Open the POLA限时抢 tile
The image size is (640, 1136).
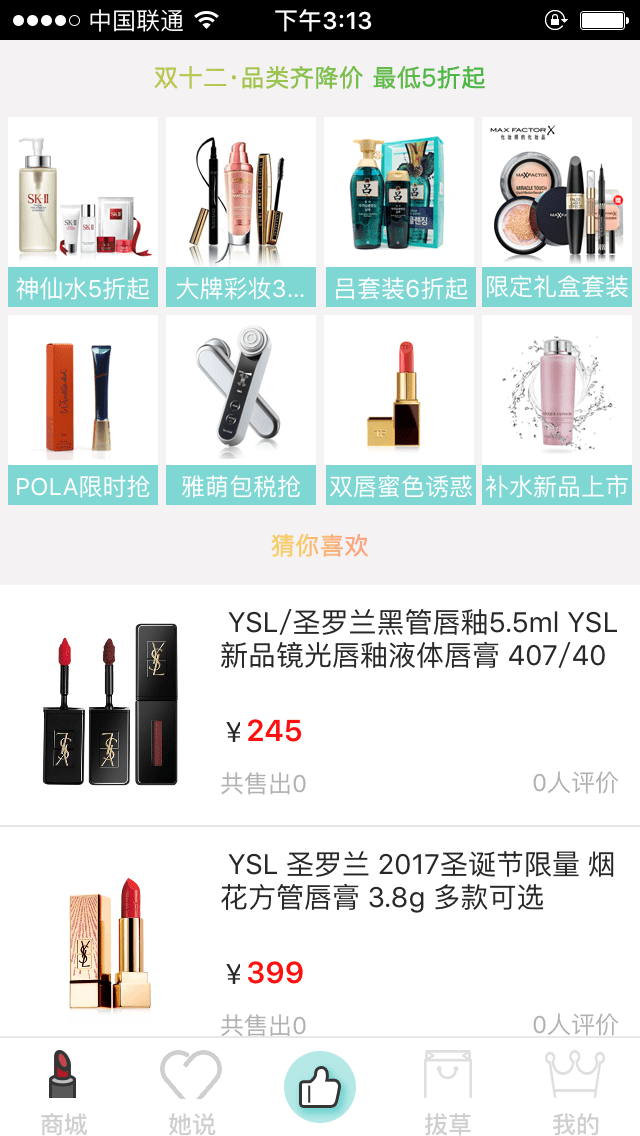tap(83, 410)
